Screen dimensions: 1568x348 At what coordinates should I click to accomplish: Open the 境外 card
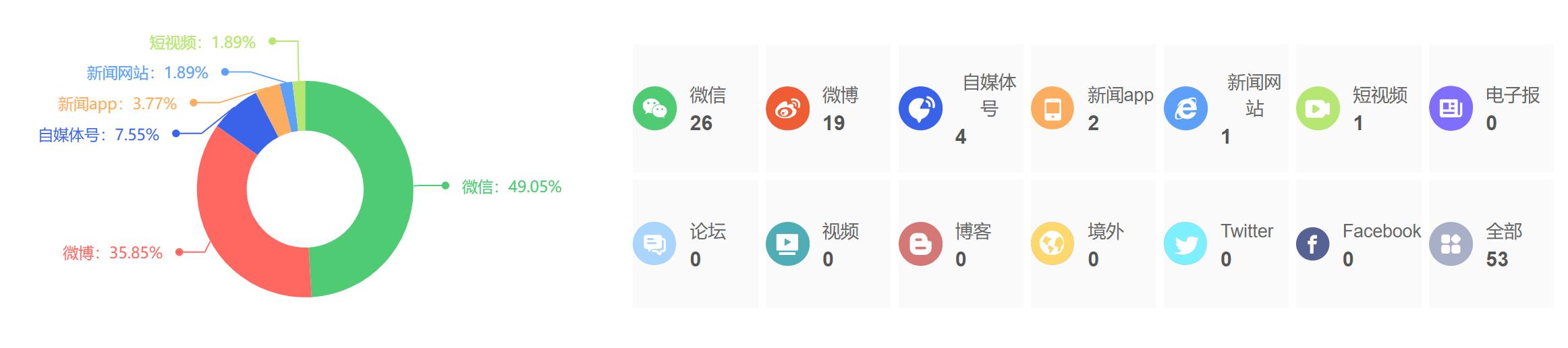point(1093,243)
